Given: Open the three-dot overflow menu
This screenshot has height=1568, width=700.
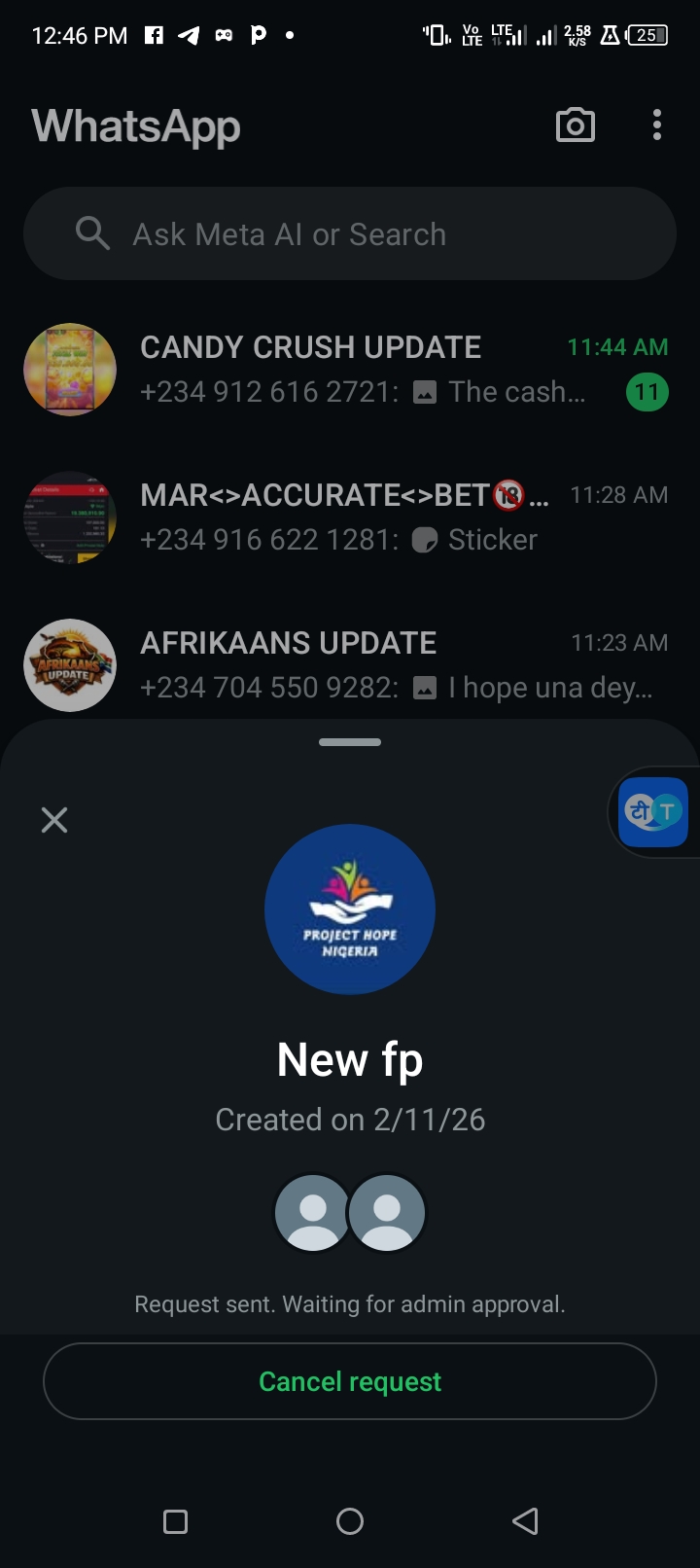Looking at the screenshot, I should (x=657, y=125).
